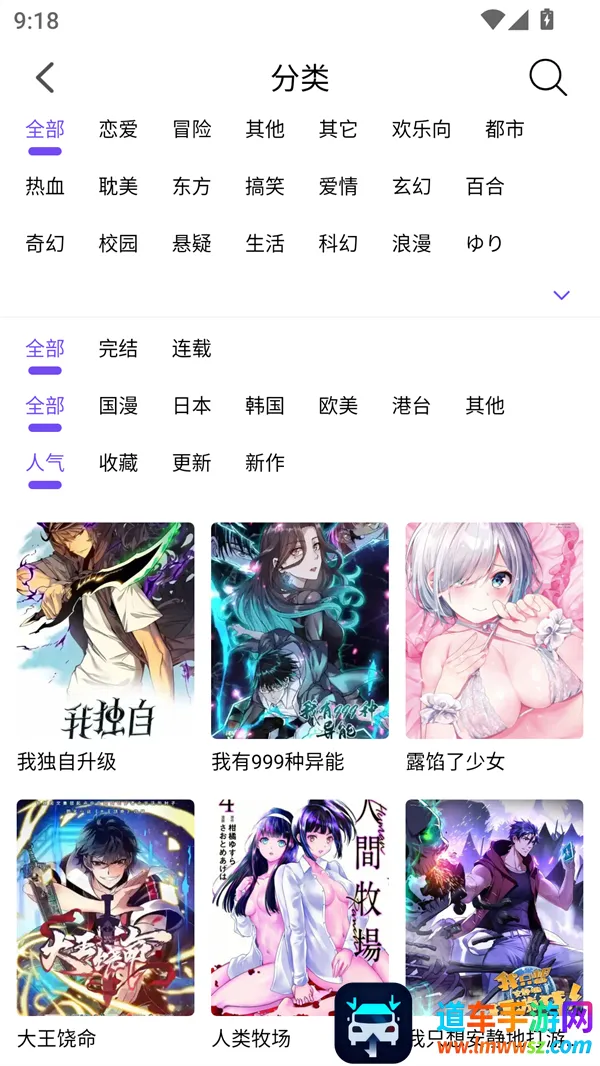Screen dimensions: 600x1066
Task: Sort comics by 收藏
Action: [x=118, y=462]
